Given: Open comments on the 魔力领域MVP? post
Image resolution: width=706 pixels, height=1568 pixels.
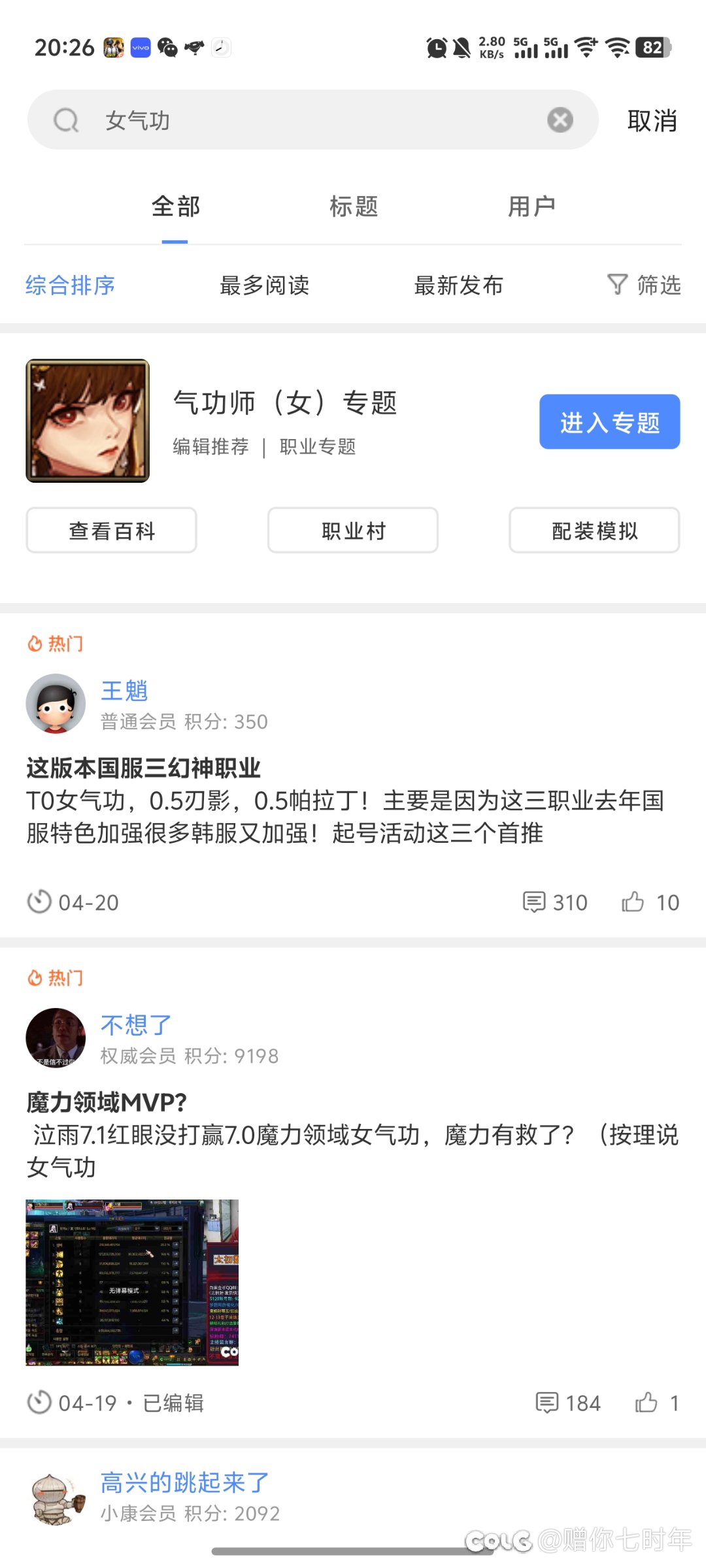Looking at the screenshot, I should (x=567, y=1403).
